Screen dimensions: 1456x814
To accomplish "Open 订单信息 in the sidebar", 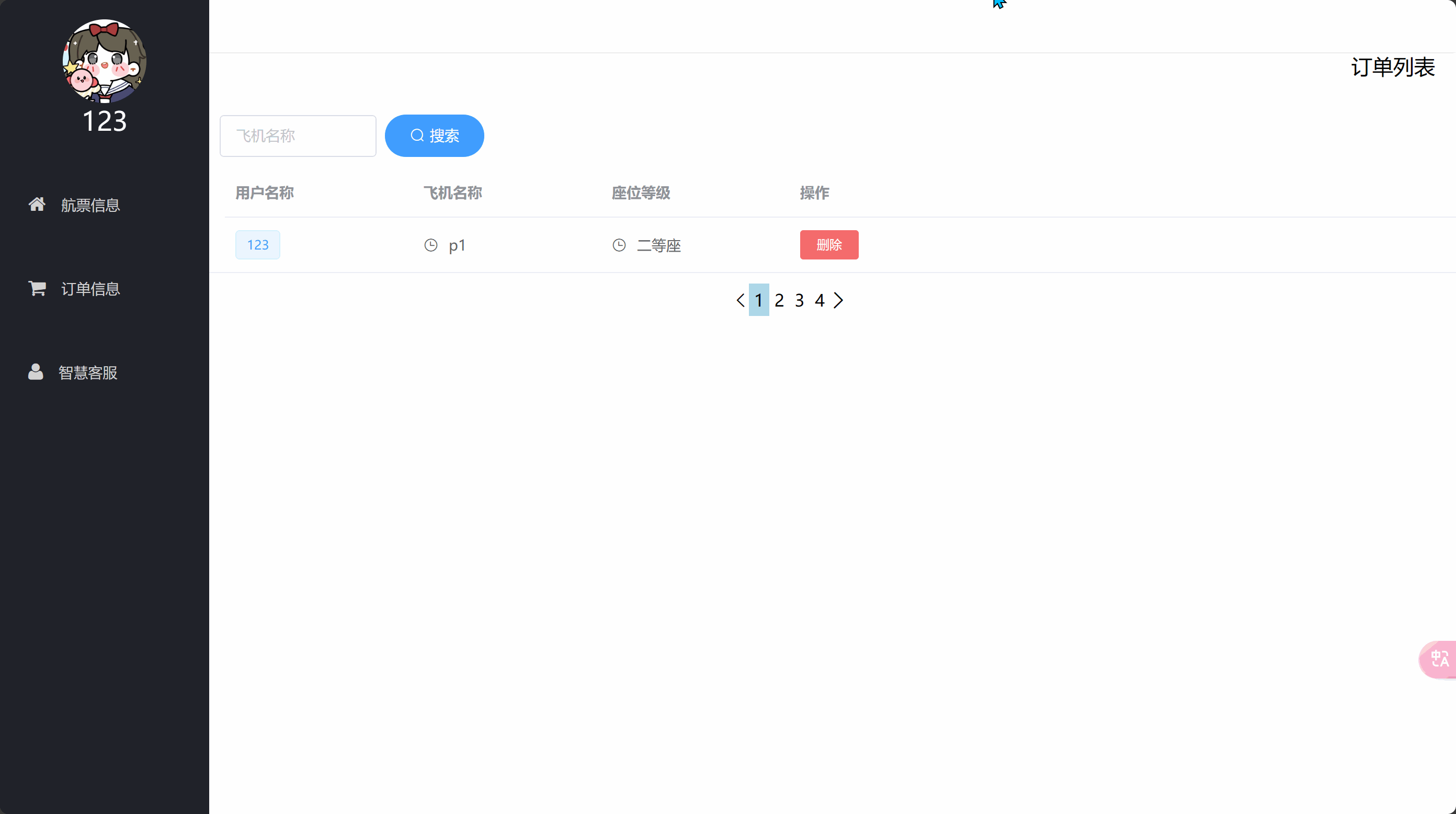I will 89,288.
